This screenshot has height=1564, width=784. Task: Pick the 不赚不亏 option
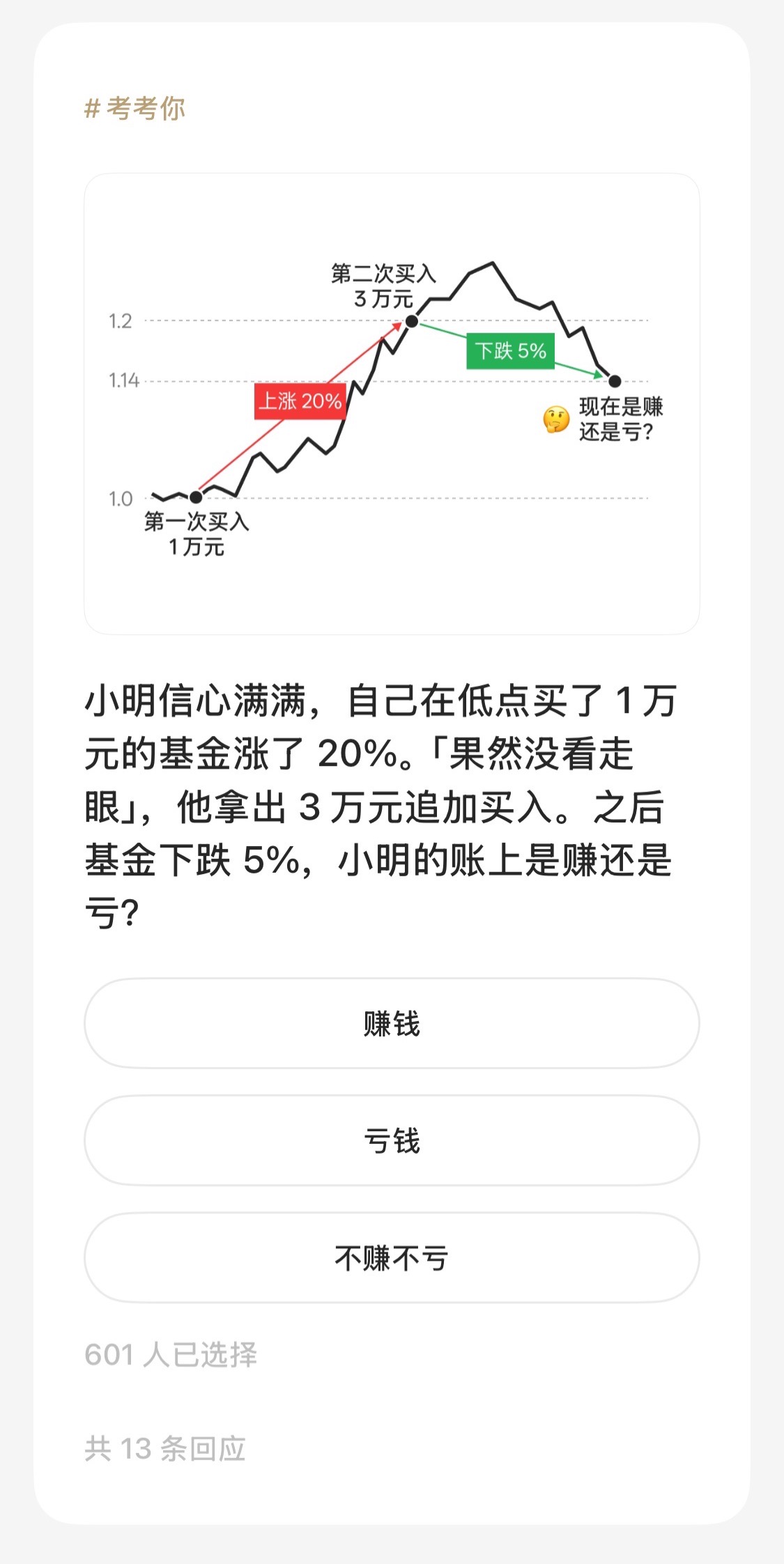[392, 1257]
